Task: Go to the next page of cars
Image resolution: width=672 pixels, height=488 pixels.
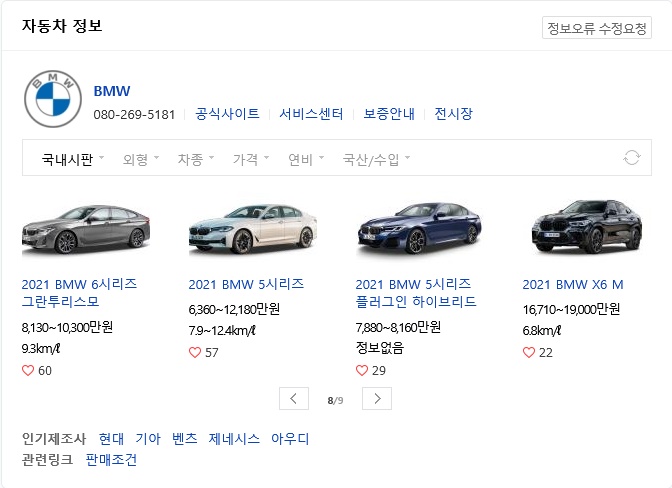Action: (376, 399)
